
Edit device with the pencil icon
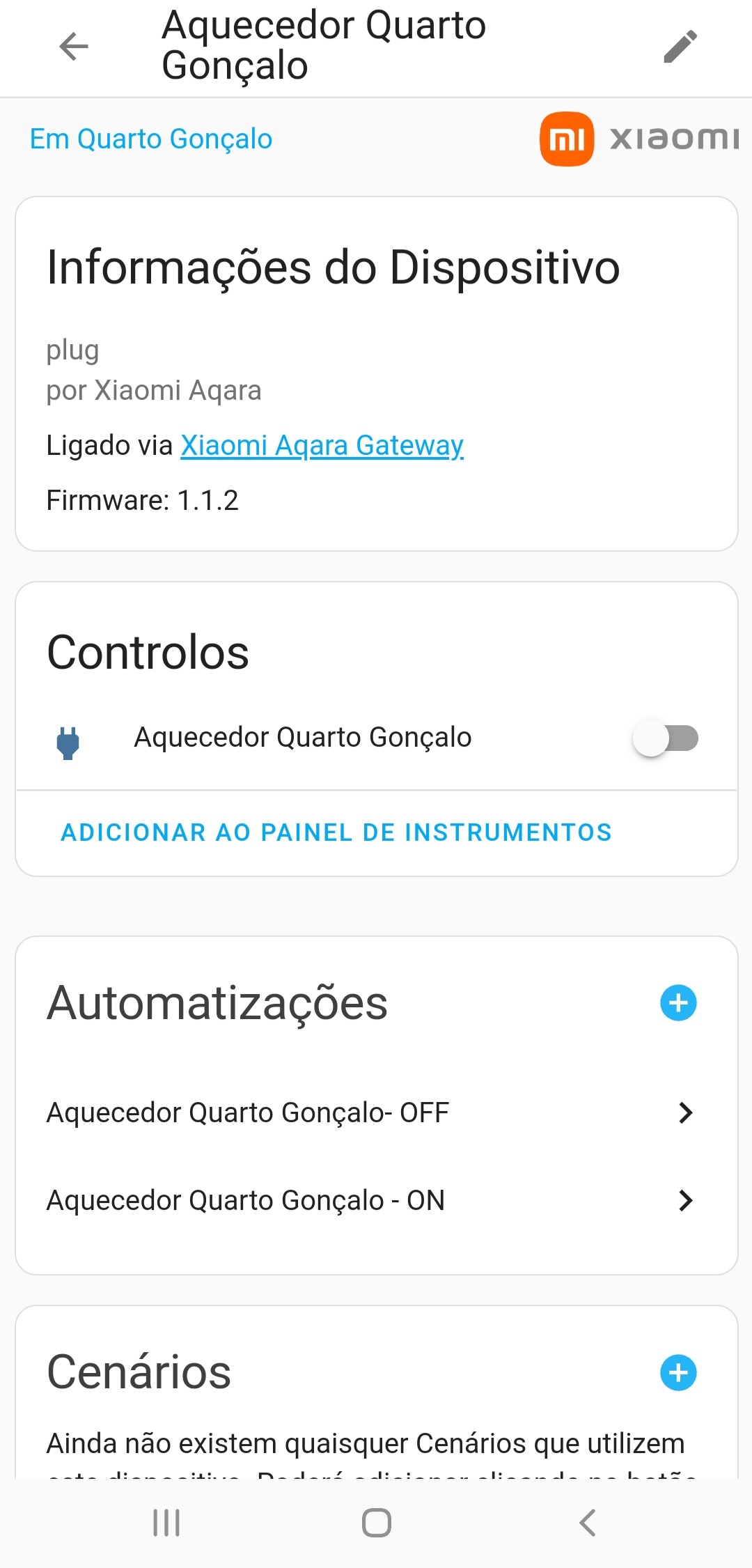[x=680, y=47]
